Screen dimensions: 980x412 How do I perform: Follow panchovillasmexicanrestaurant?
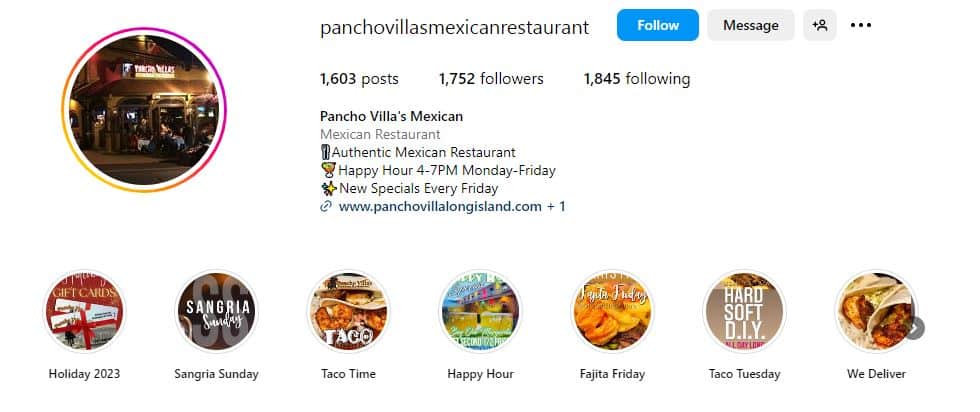pos(657,25)
